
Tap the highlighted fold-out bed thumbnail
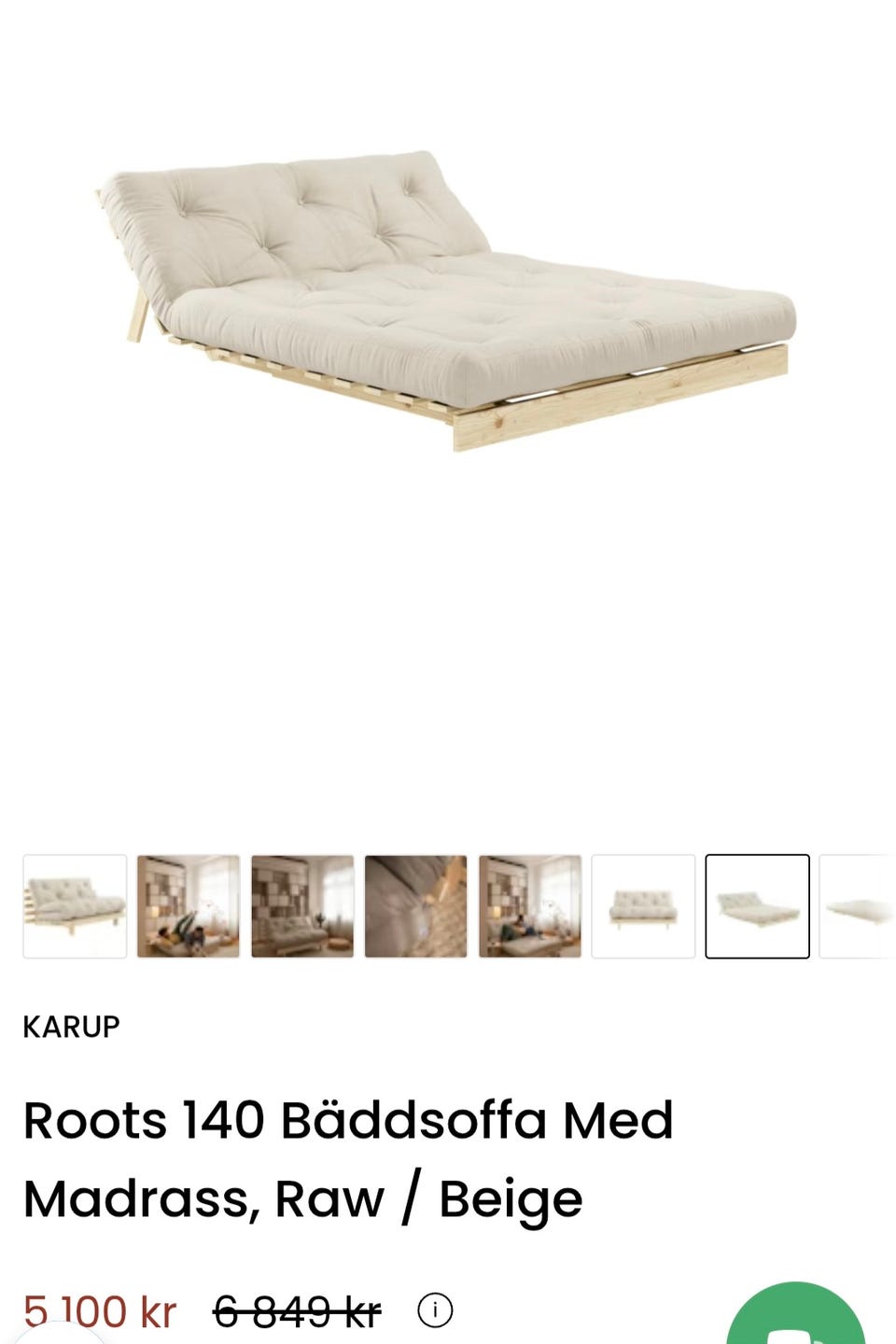pyautogui.click(x=757, y=906)
